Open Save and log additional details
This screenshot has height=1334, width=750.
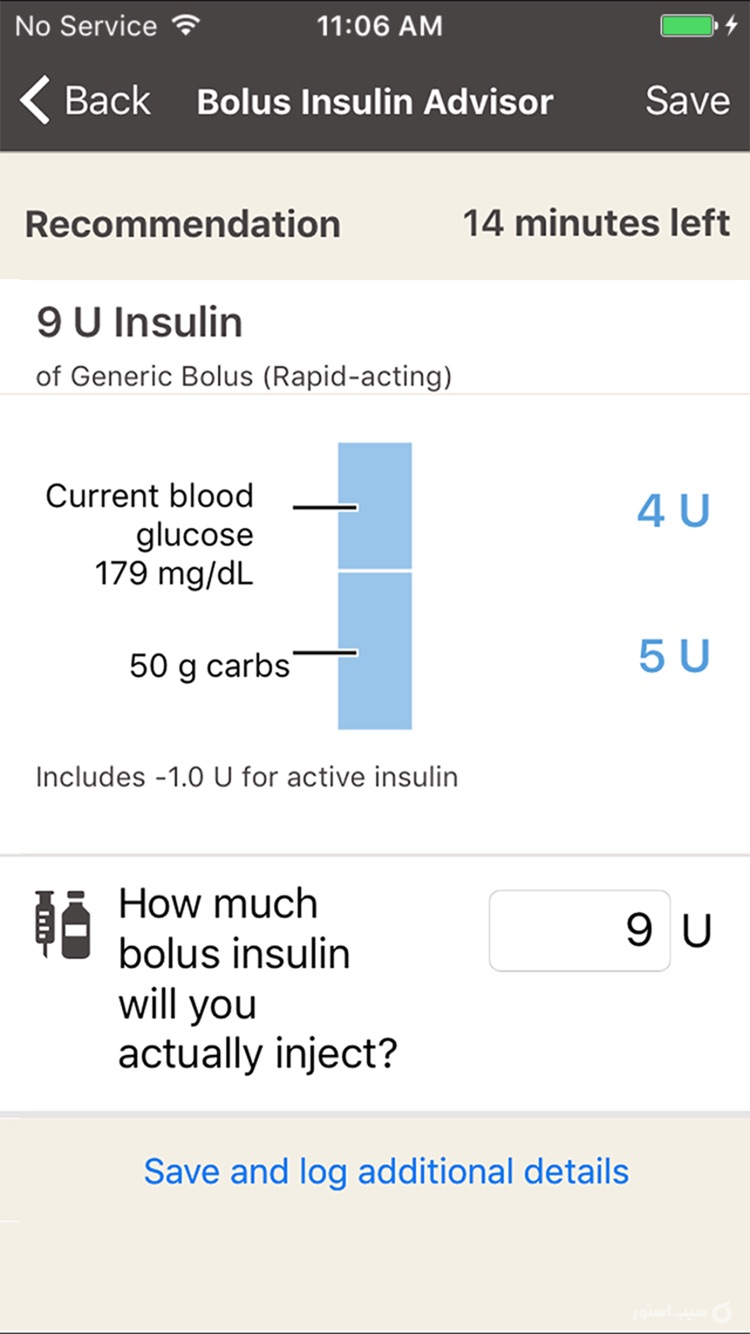[387, 1170]
